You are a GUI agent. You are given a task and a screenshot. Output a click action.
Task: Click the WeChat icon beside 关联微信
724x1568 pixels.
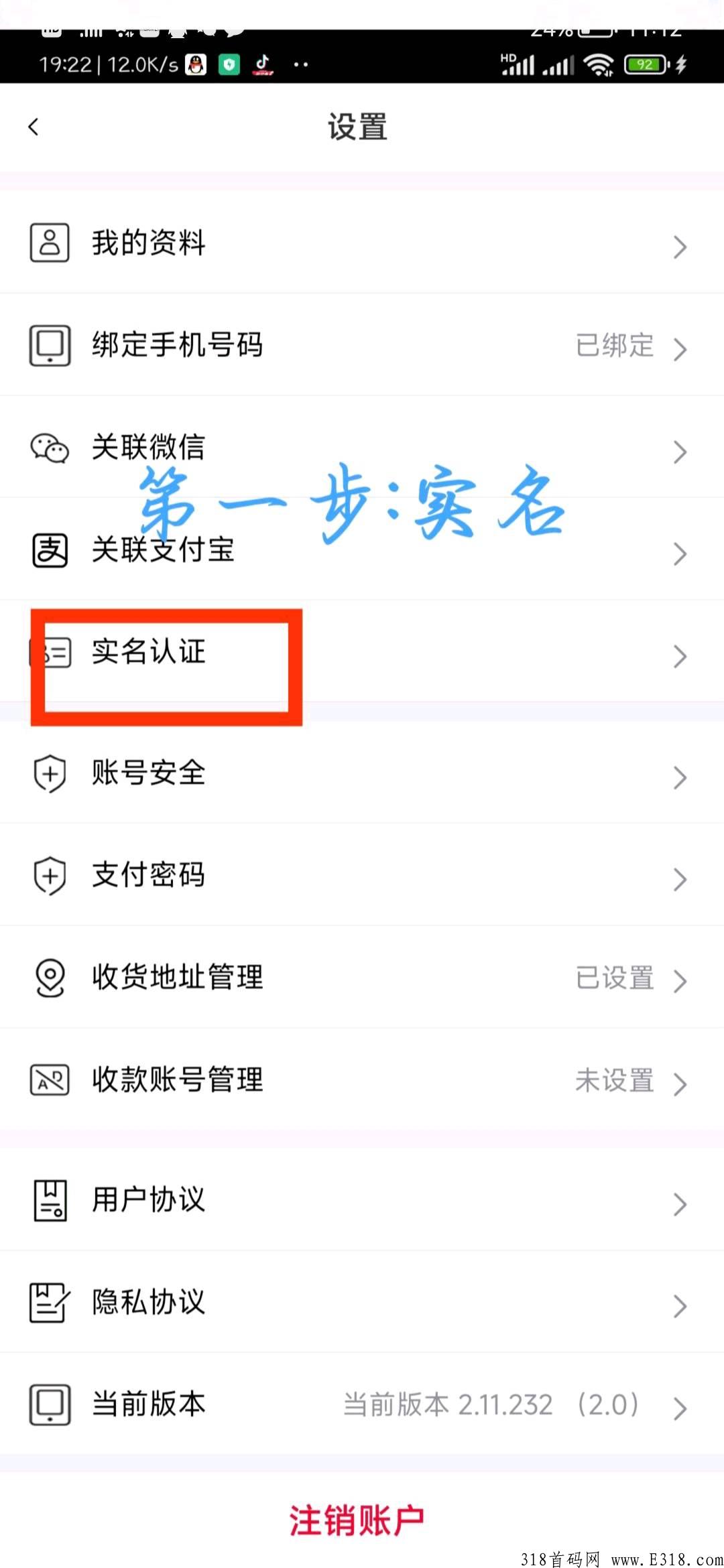(49, 448)
